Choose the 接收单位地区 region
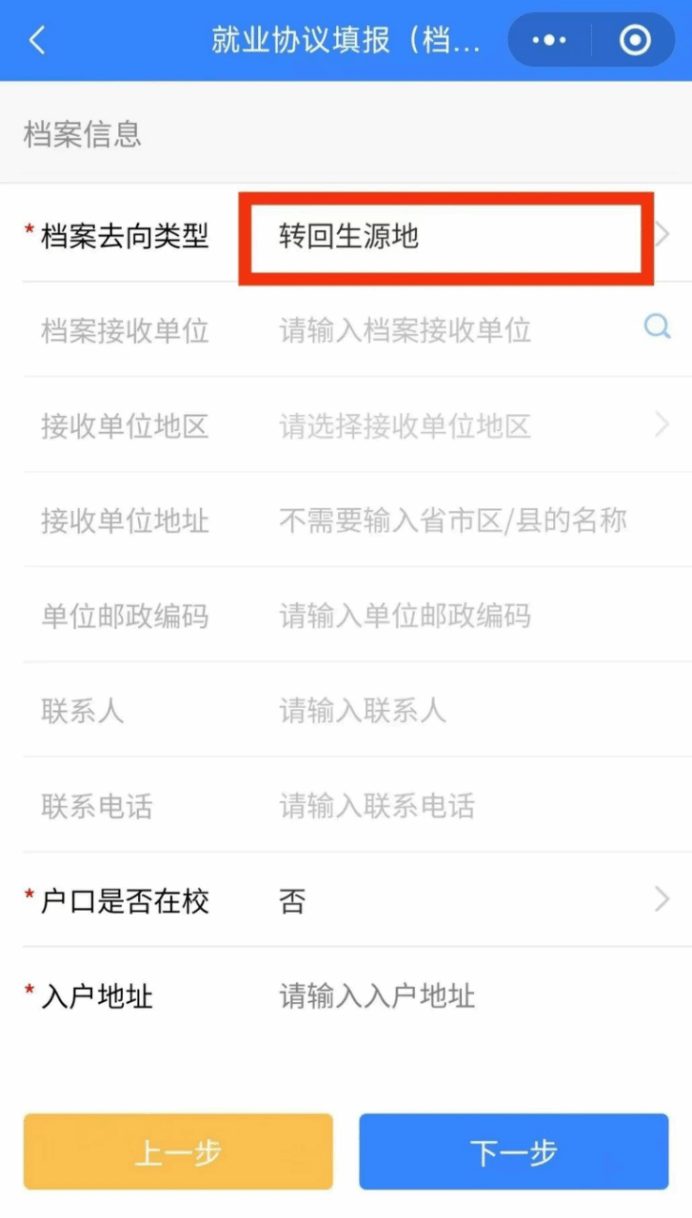The image size is (692, 1218). pos(460,427)
